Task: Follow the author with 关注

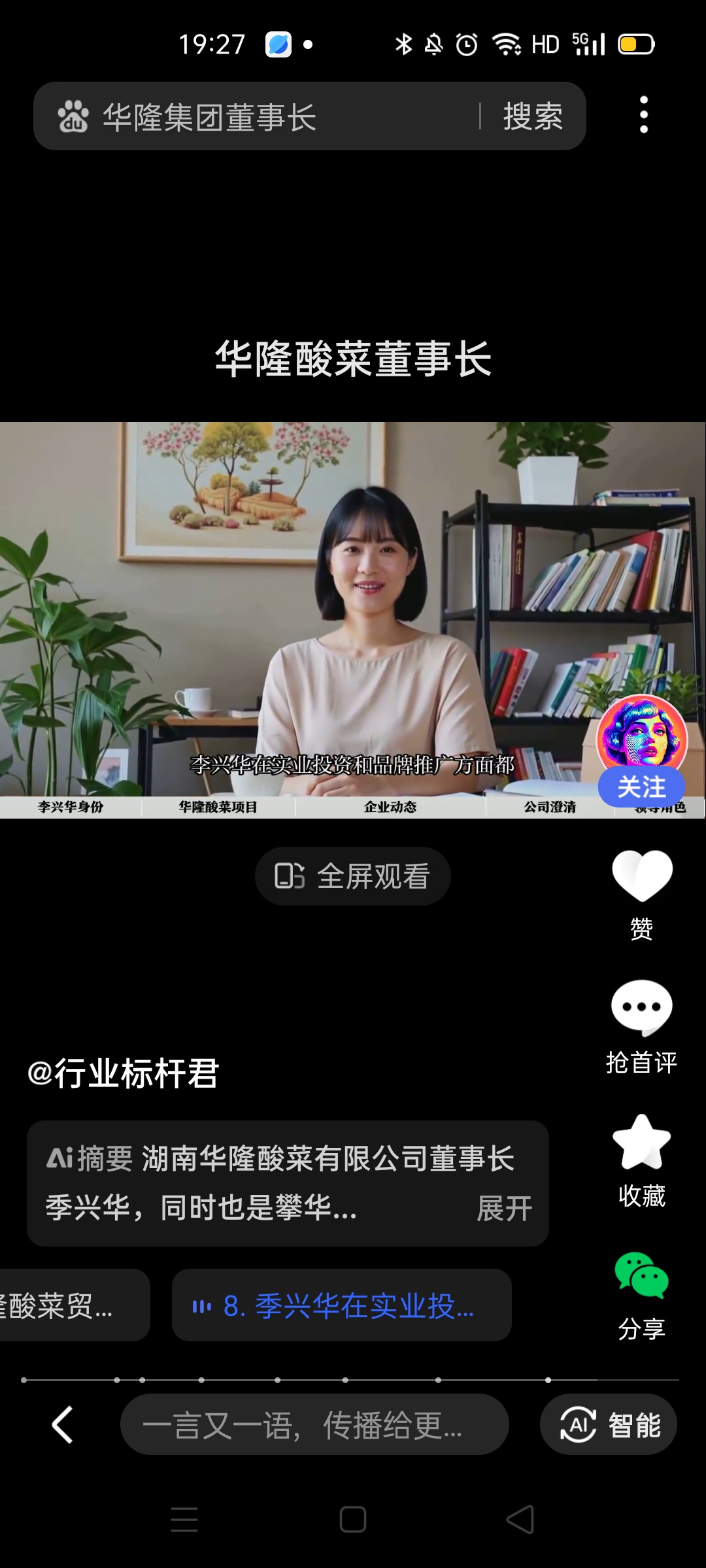Action: (641, 787)
